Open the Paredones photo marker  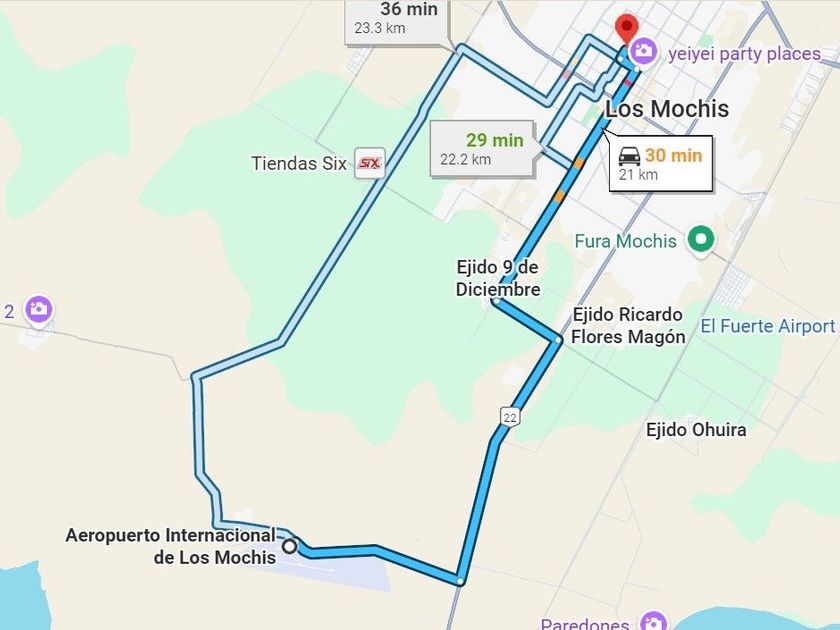(653, 622)
